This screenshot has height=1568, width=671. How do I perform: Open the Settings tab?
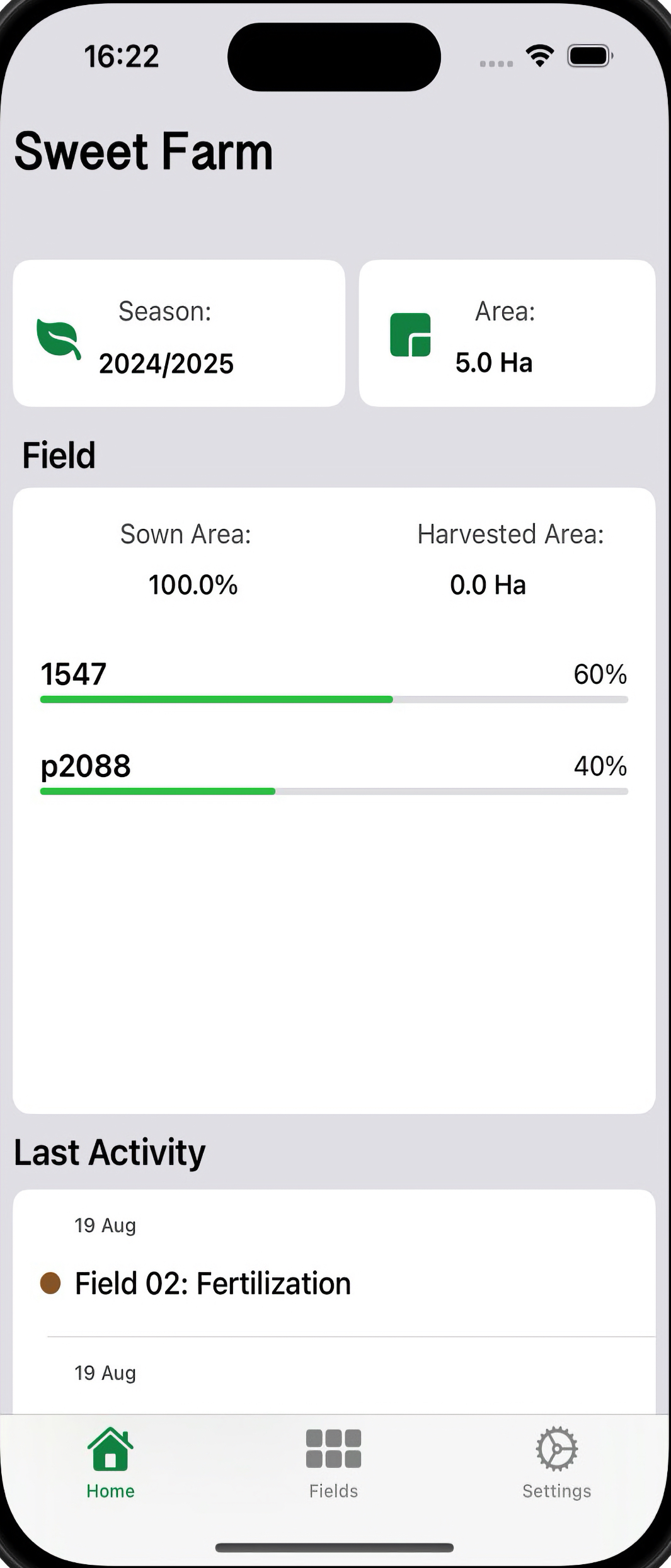point(556,1464)
